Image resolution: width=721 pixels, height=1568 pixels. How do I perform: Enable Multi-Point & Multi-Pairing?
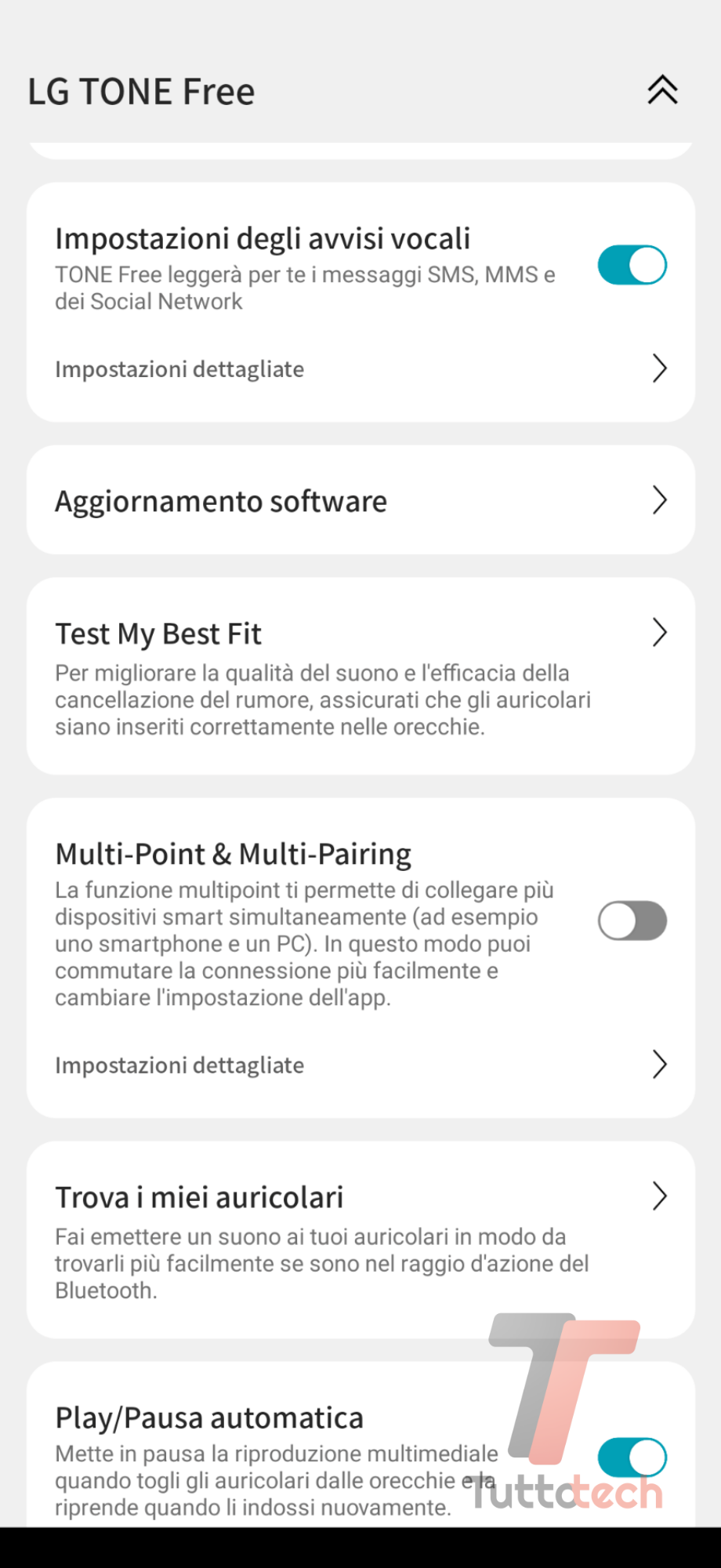632,920
